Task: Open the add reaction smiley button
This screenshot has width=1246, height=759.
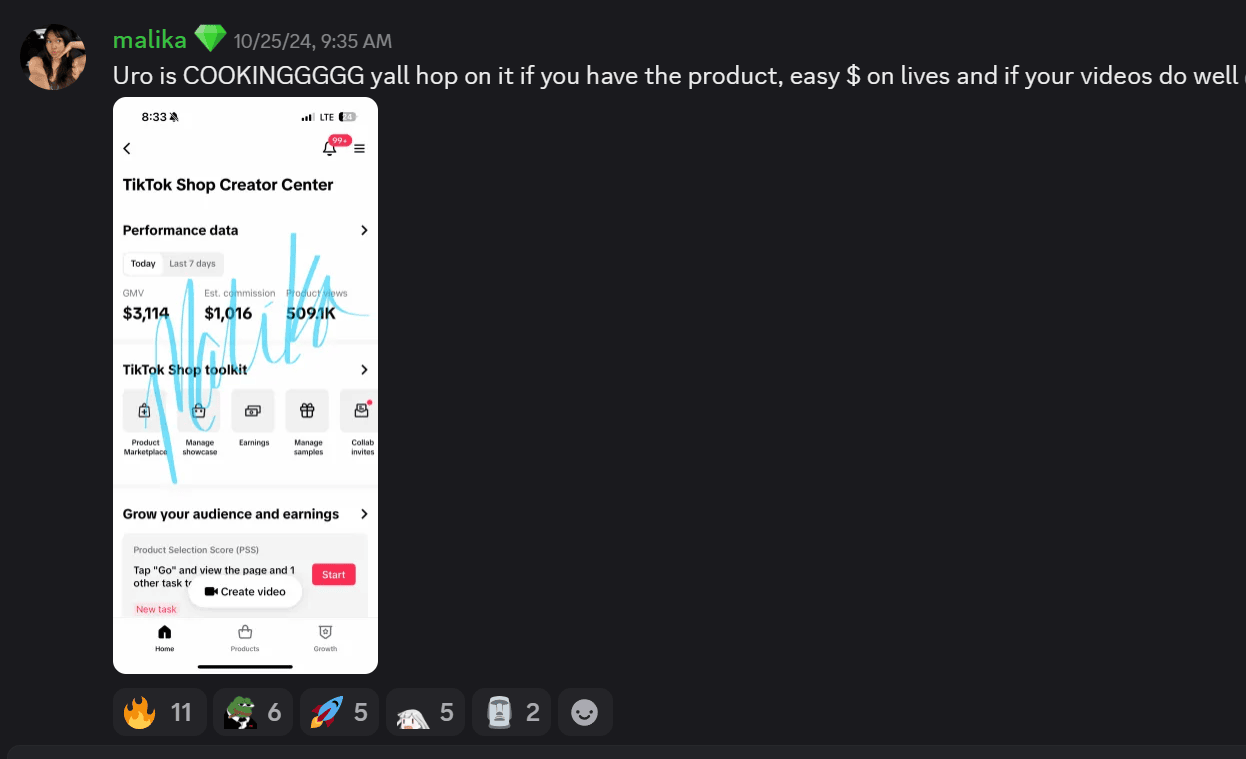Action: (585, 712)
